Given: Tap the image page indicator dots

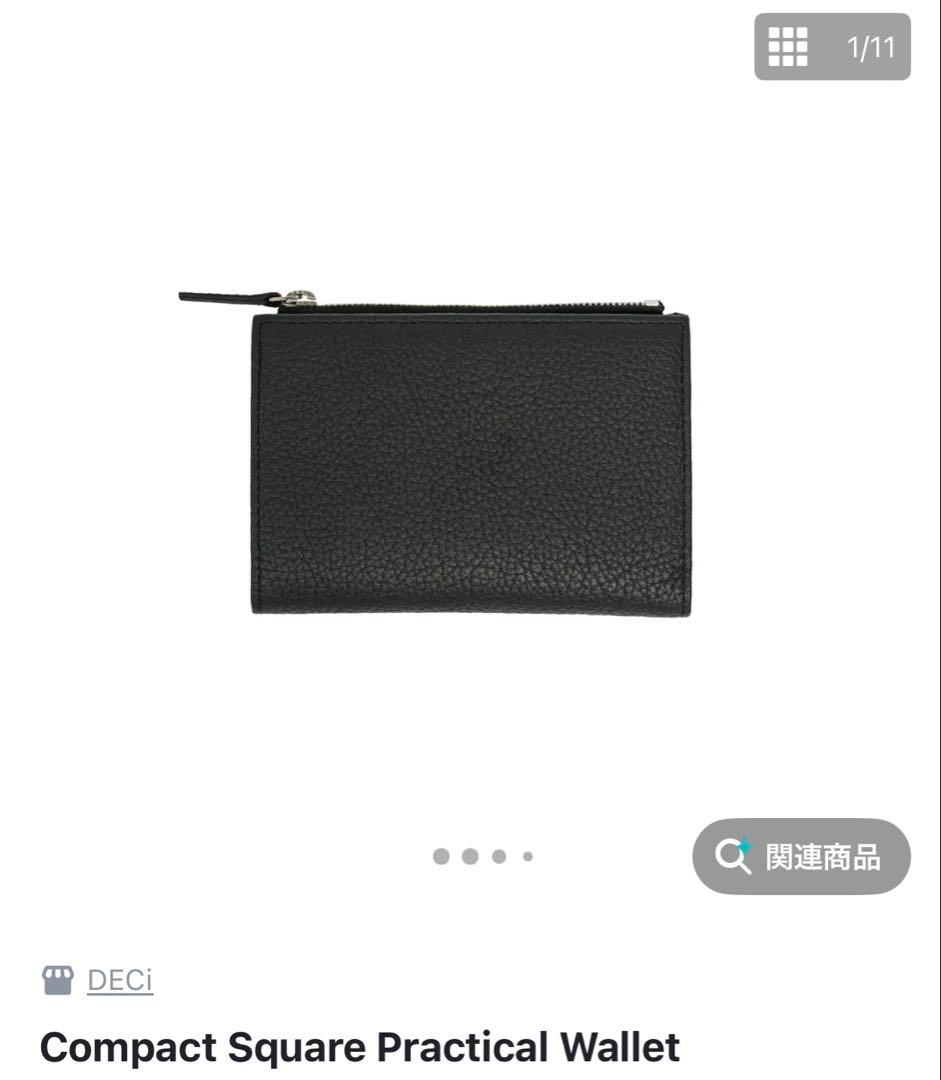Looking at the screenshot, I should (x=483, y=857).
